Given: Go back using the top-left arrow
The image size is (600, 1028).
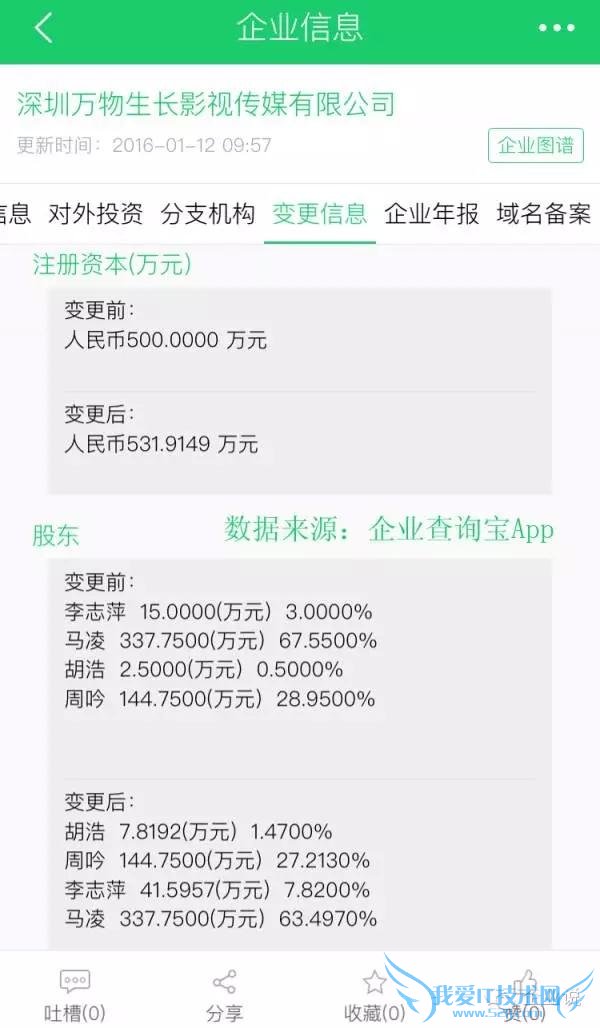Looking at the screenshot, I should click(x=43, y=29).
